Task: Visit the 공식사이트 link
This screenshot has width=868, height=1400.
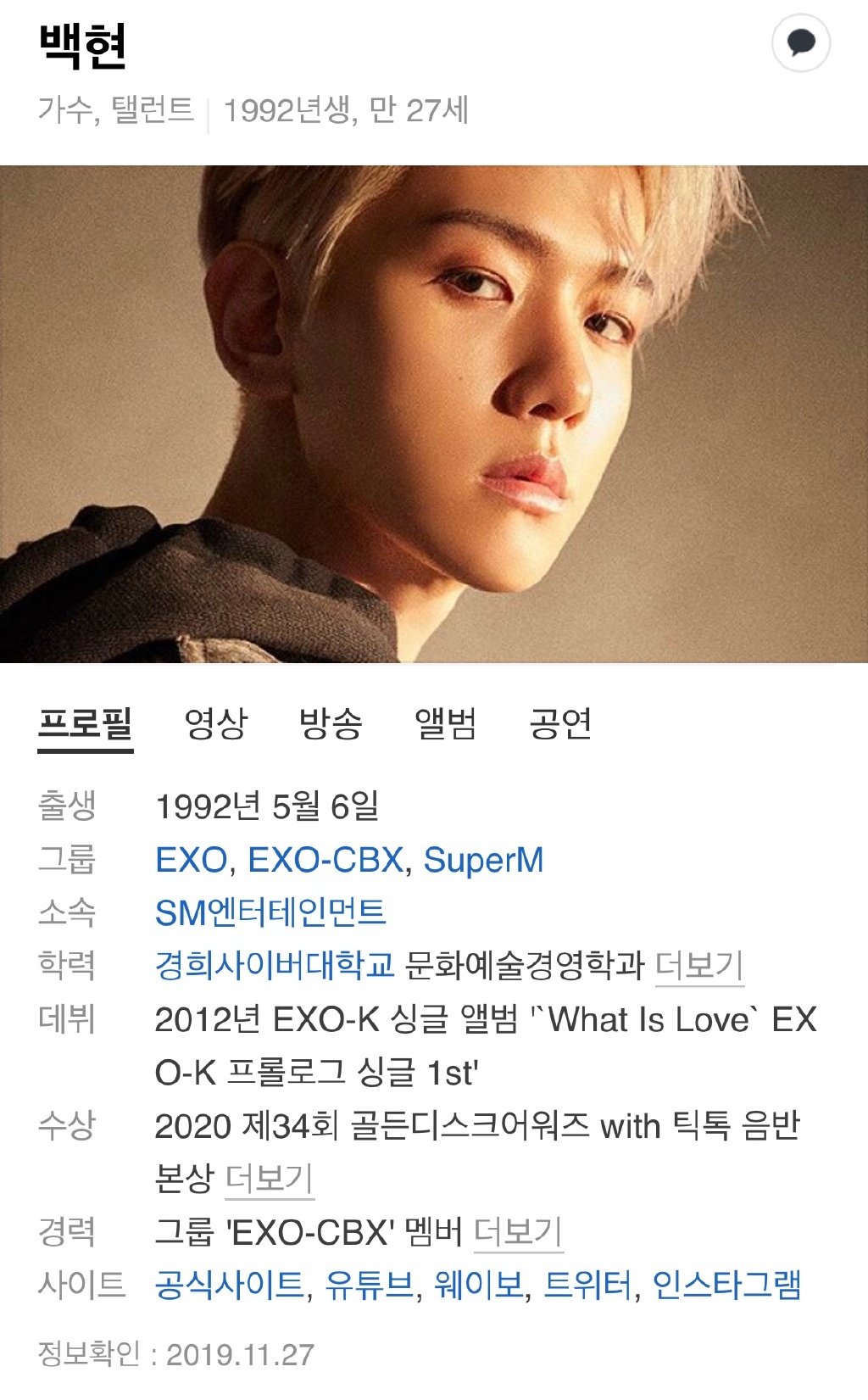Action: tap(229, 1286)
